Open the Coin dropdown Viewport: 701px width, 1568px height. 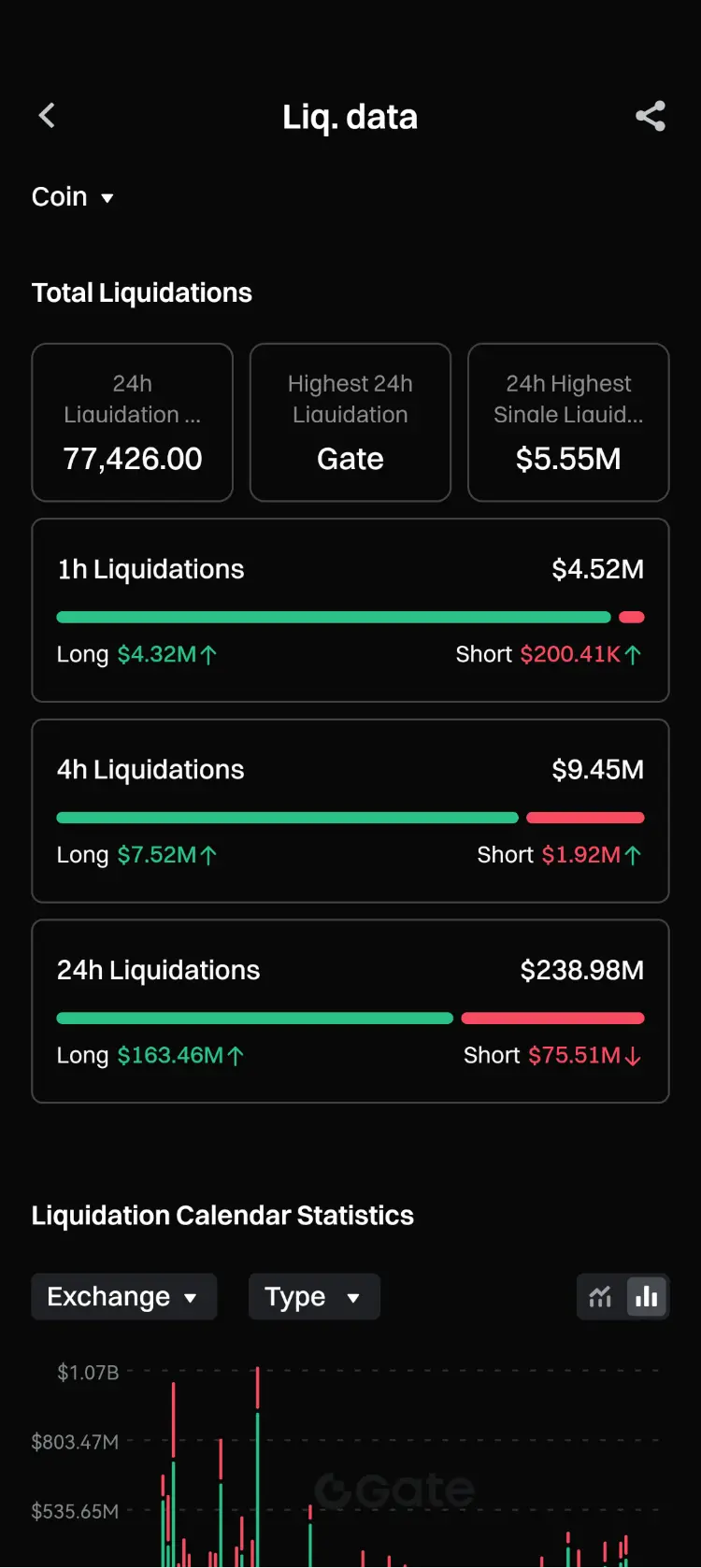pyautogui.click(x=73, y=197)
